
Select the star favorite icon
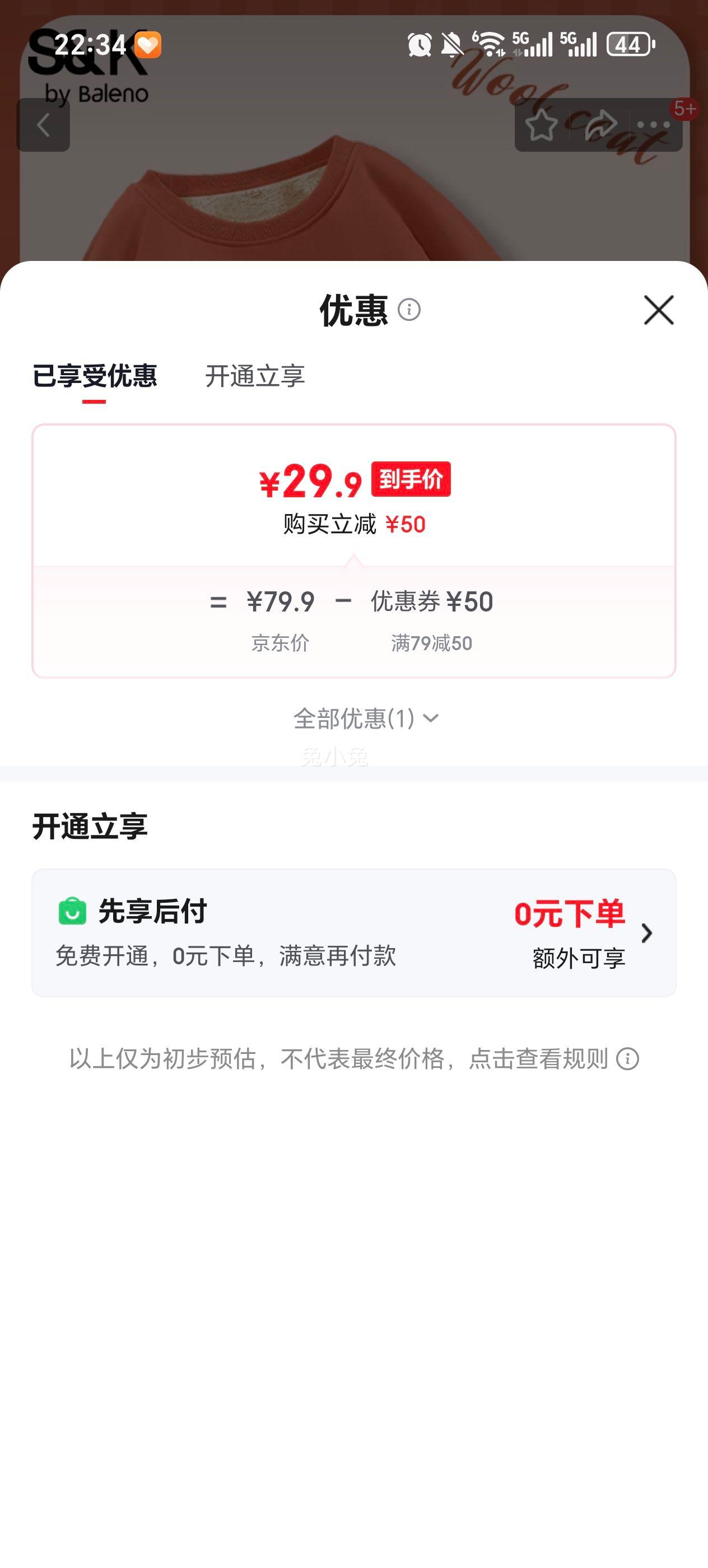(x=541, y=125)
